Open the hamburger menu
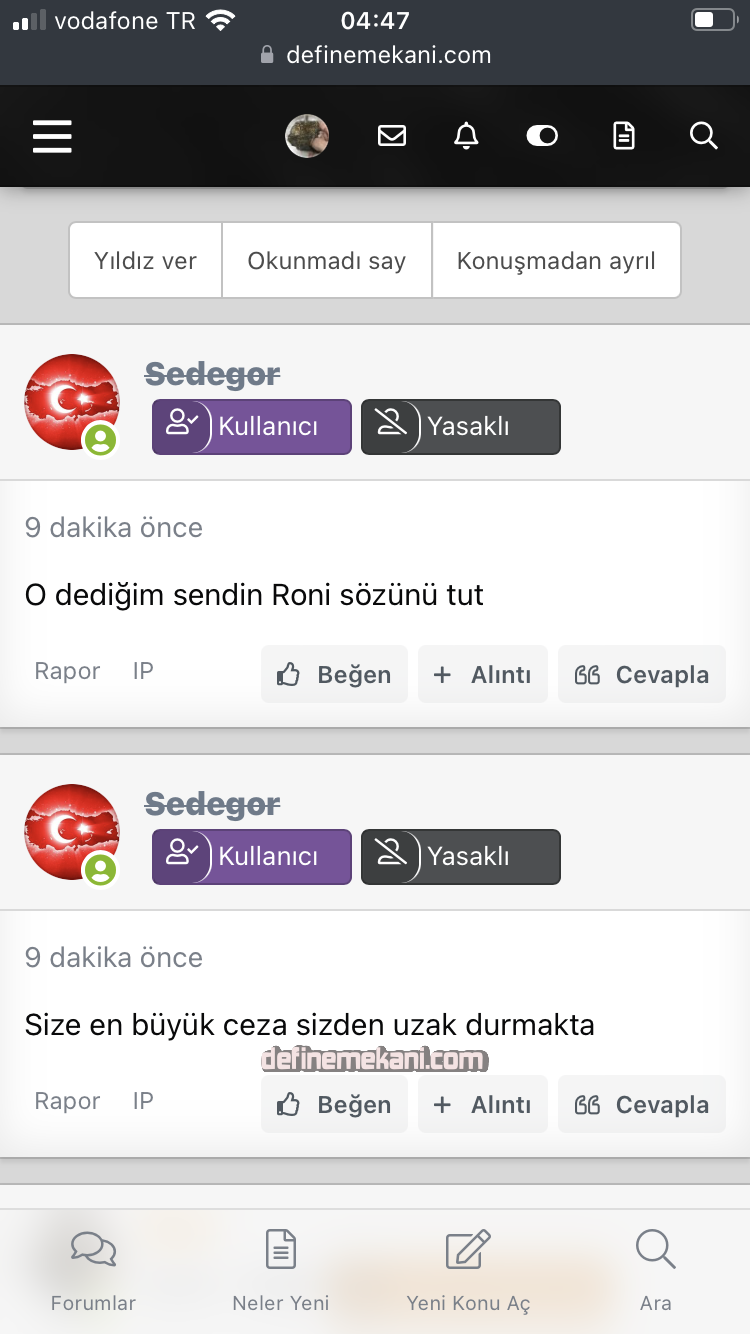 (52, 136)
